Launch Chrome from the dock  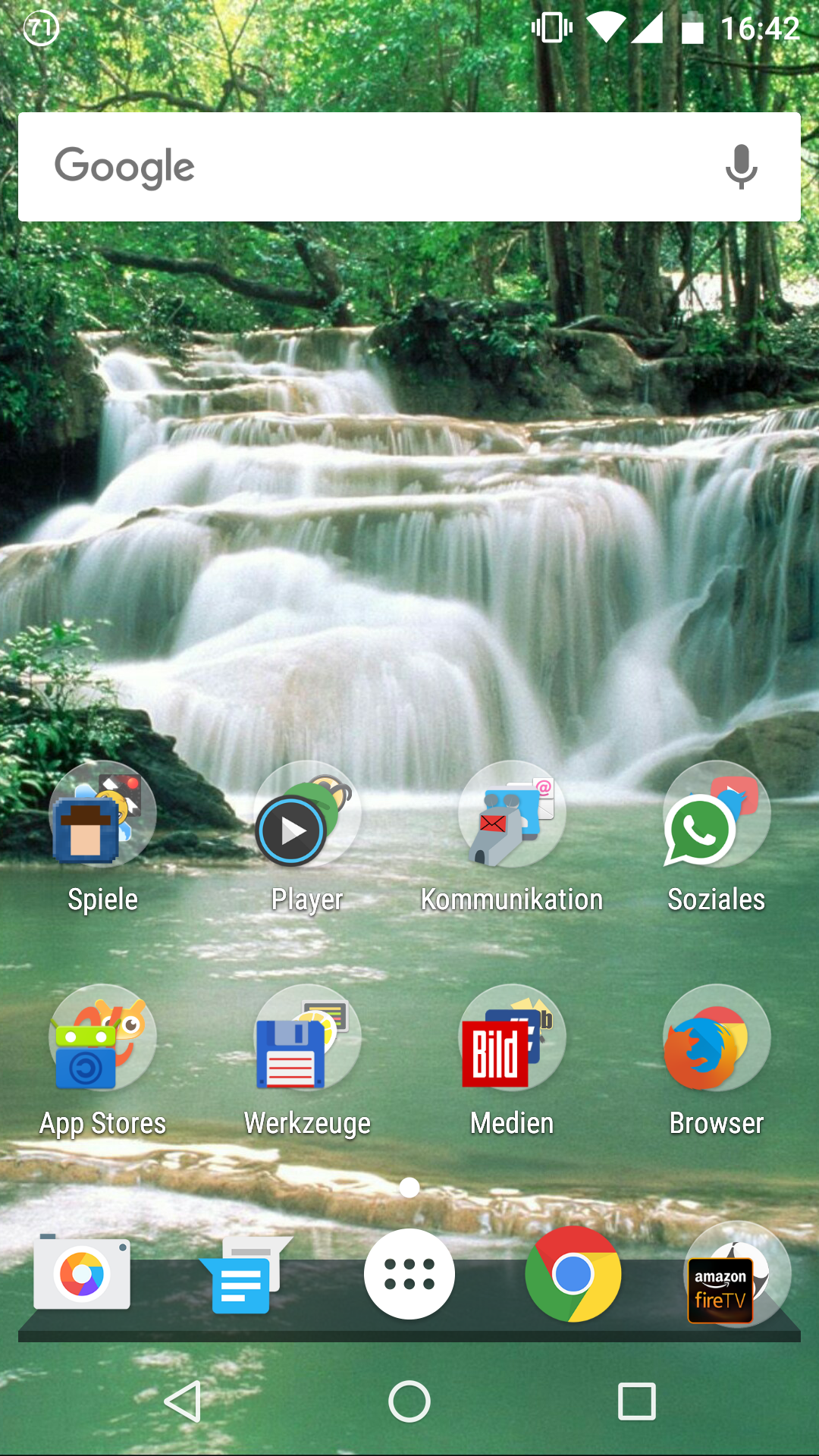point(573,1274)
